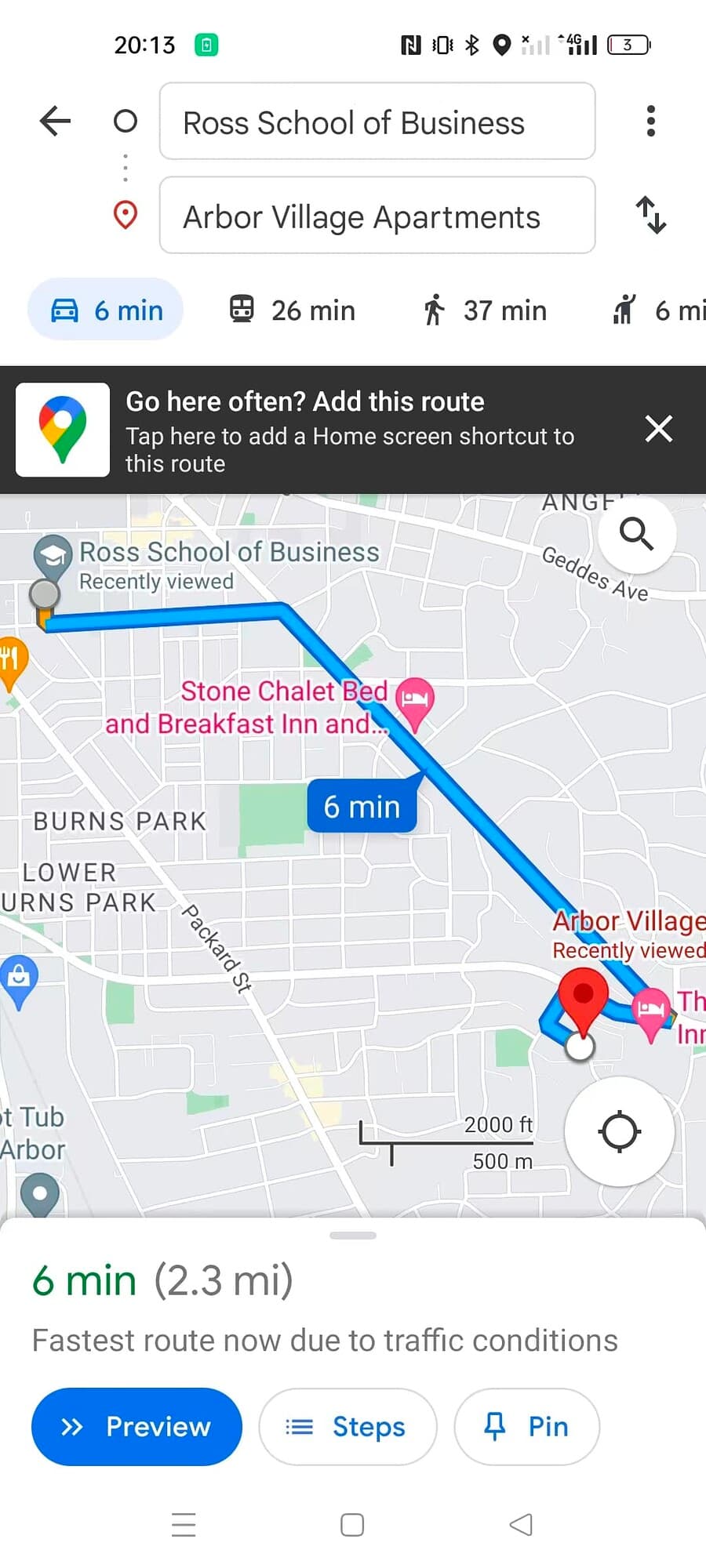Image resolution: width=706 pixels, height=1568 pixels.
Task: Switch to the ride service tab
Action: coord(659,310)
